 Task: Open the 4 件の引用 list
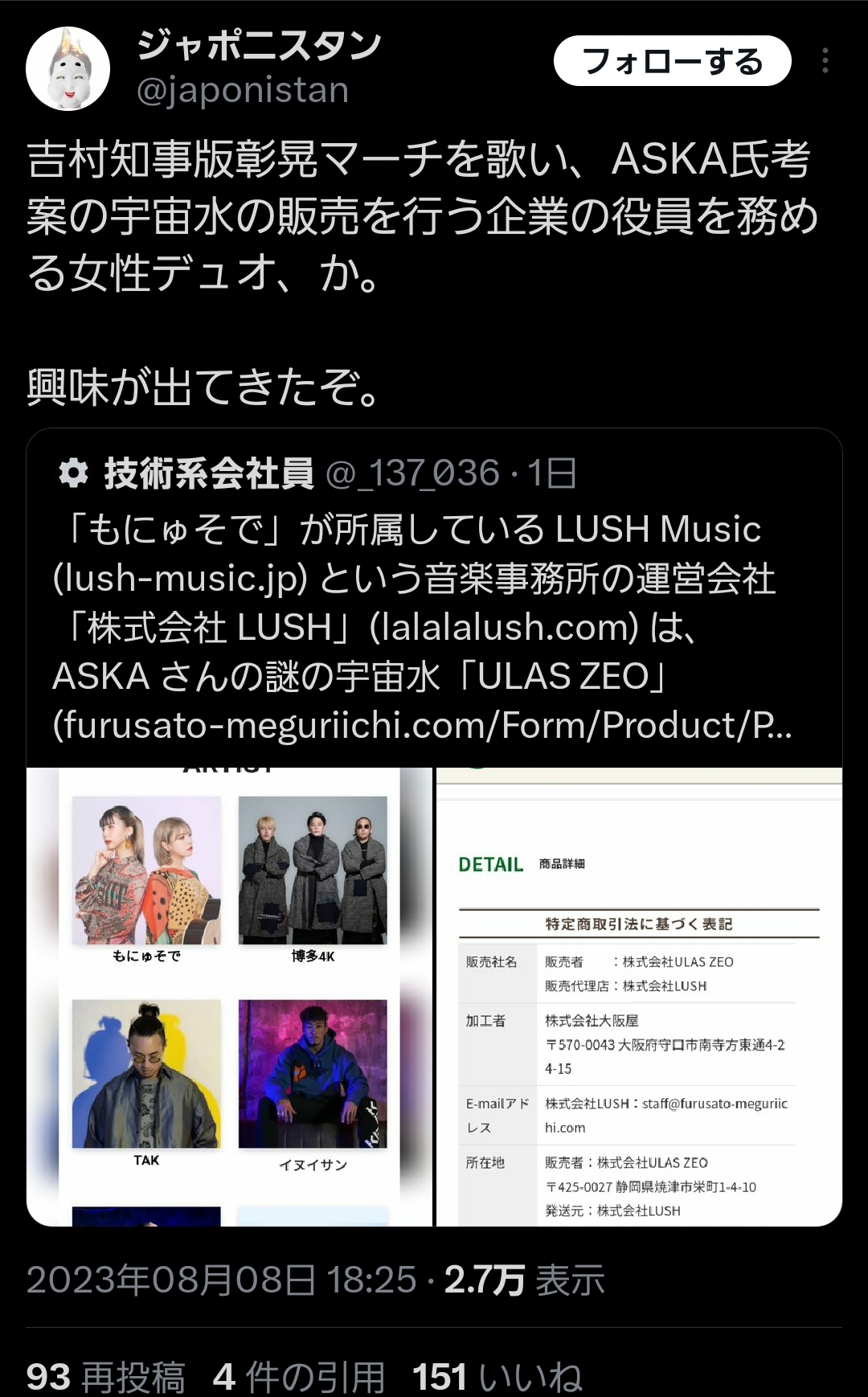pos(298,1376)
